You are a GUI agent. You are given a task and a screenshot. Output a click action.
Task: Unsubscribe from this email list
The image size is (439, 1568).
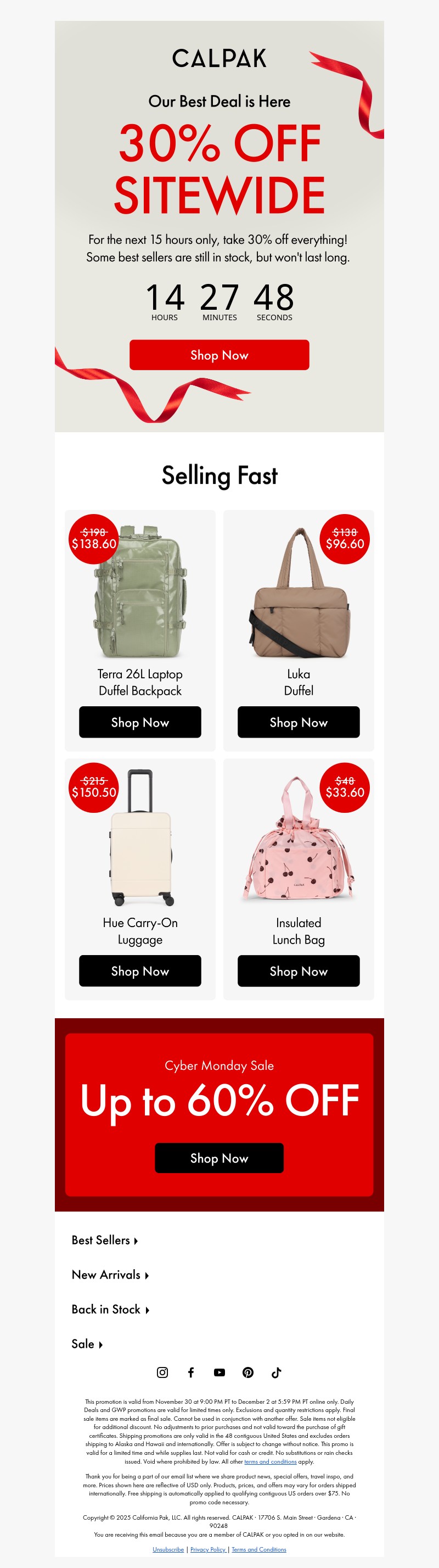click(168, 1549)
